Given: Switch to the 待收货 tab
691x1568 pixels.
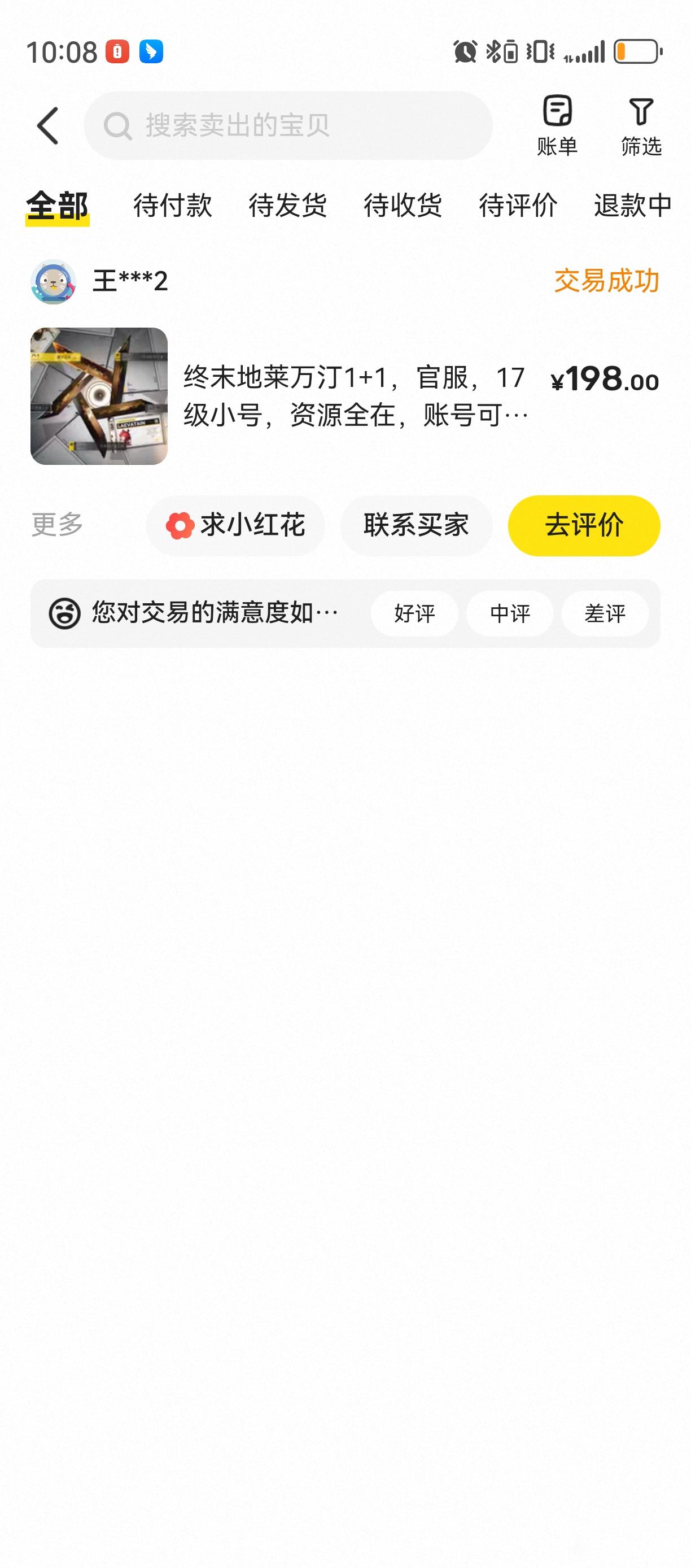Looking at the screenshot, I should [x=403, y=206].
